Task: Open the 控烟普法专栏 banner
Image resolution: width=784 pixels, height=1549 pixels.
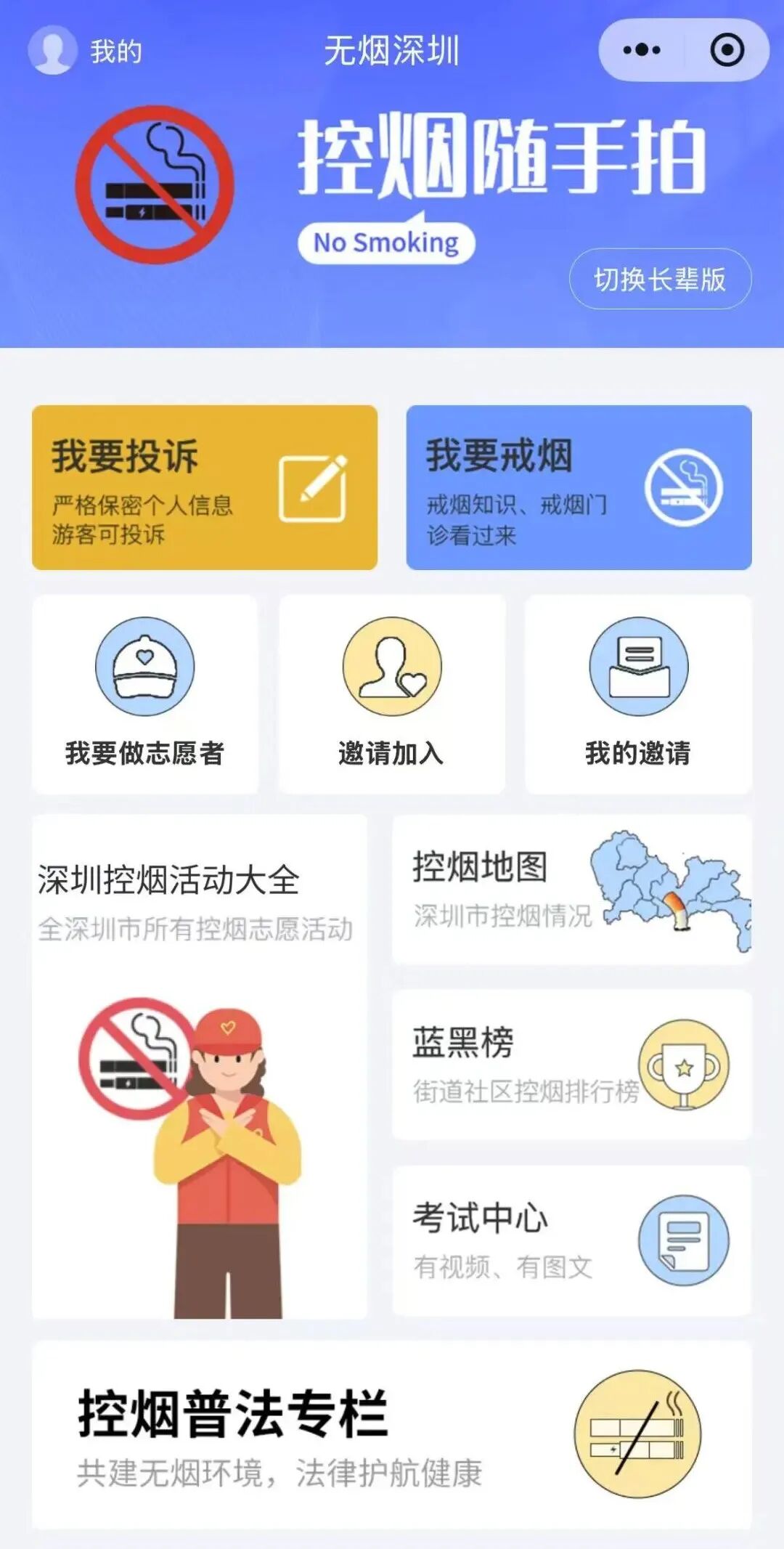Action: (392, 1435)
